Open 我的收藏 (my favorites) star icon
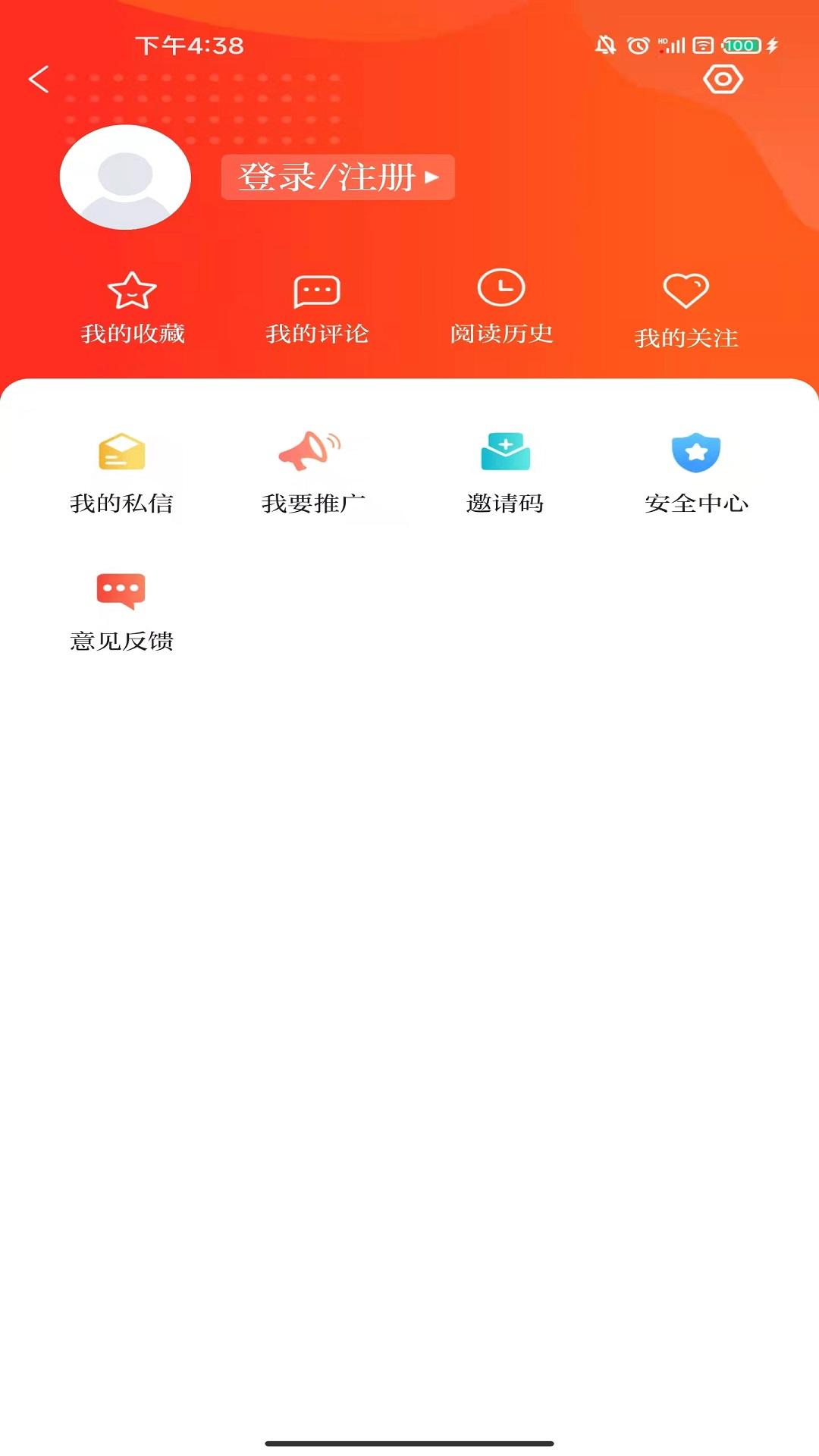The width and height of the screenshot is (819, 1456). 133,291
